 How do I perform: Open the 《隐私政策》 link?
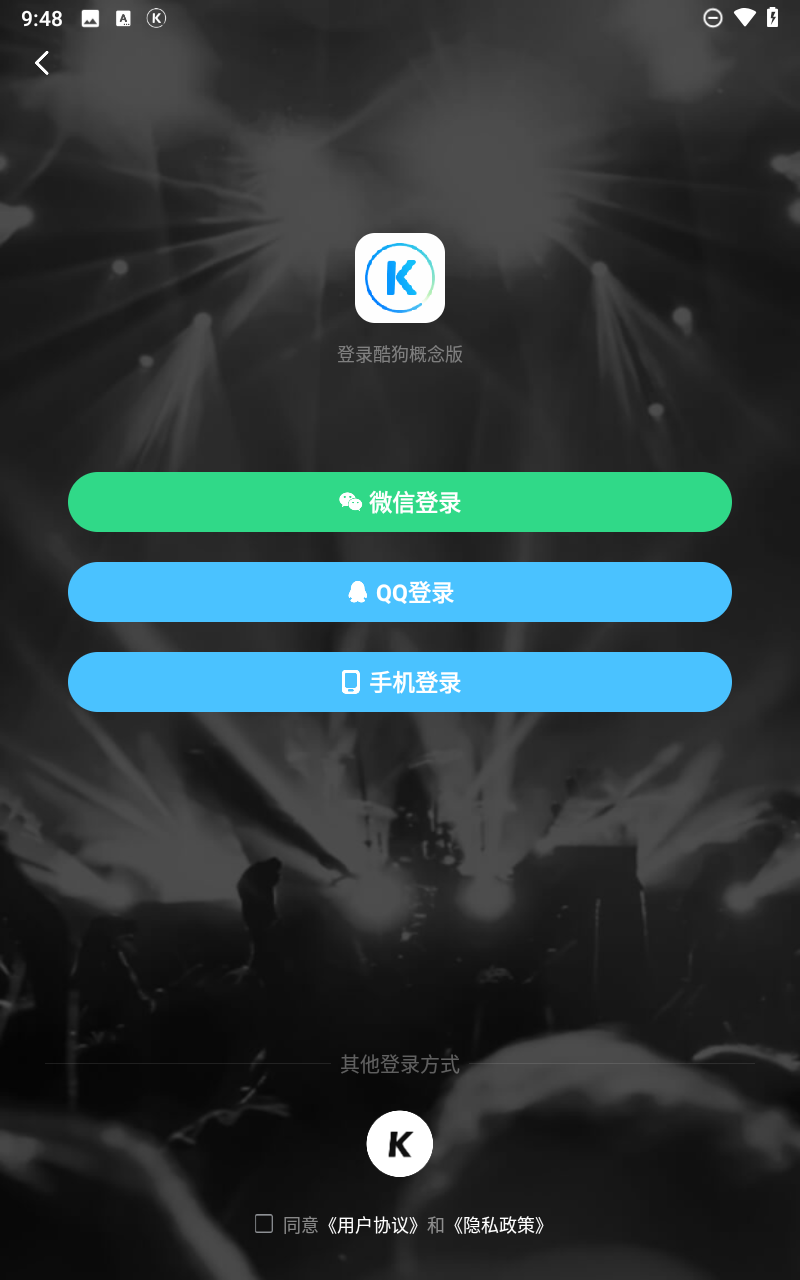tap(498, 1225)
